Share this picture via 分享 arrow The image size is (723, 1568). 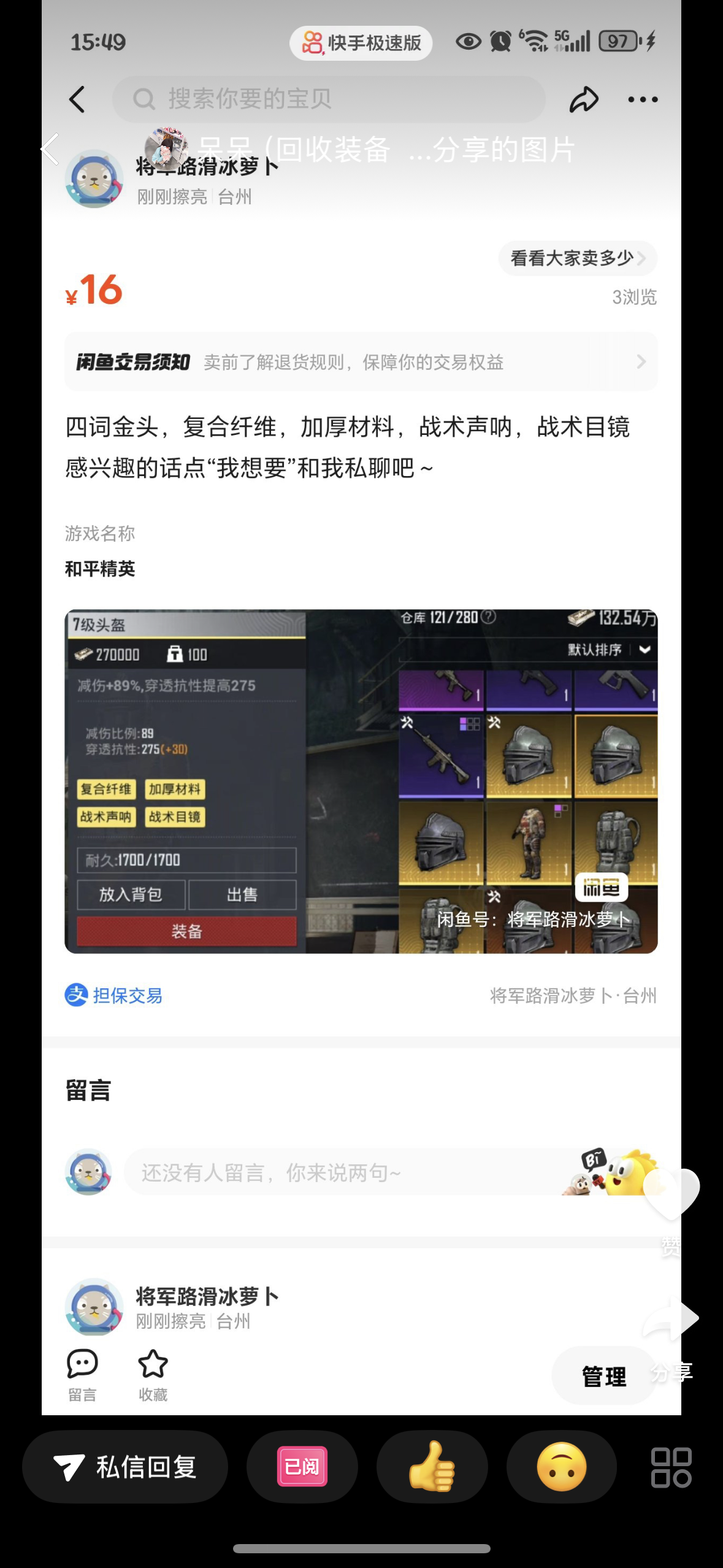coord(671,1319)
